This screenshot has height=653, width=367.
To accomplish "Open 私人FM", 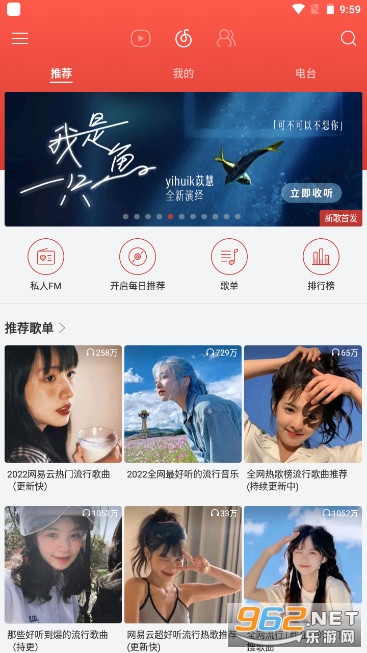I will [x=46, y=264].
